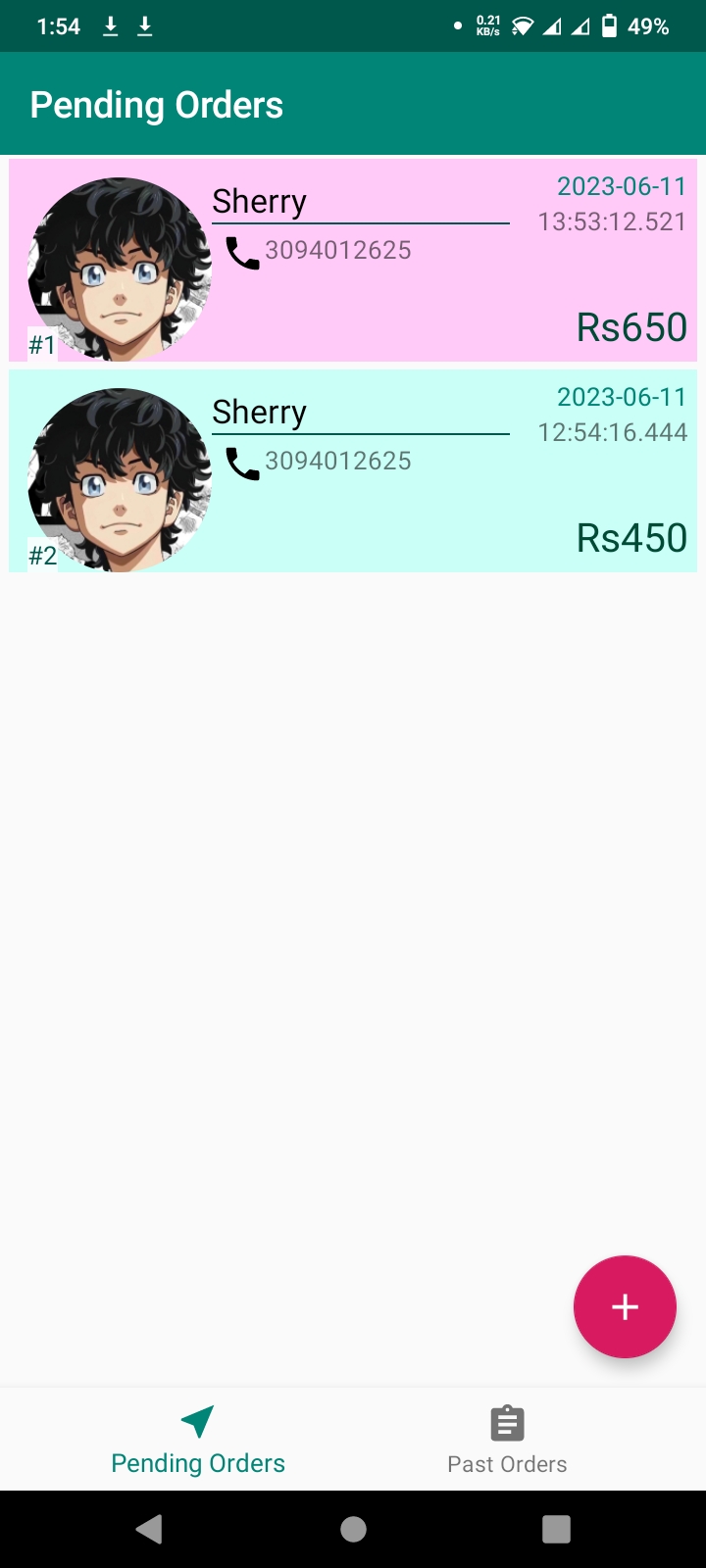Go to the home screen via system home
The width and height of the screenshot is (706, 1568).
tap(353, 1529)
